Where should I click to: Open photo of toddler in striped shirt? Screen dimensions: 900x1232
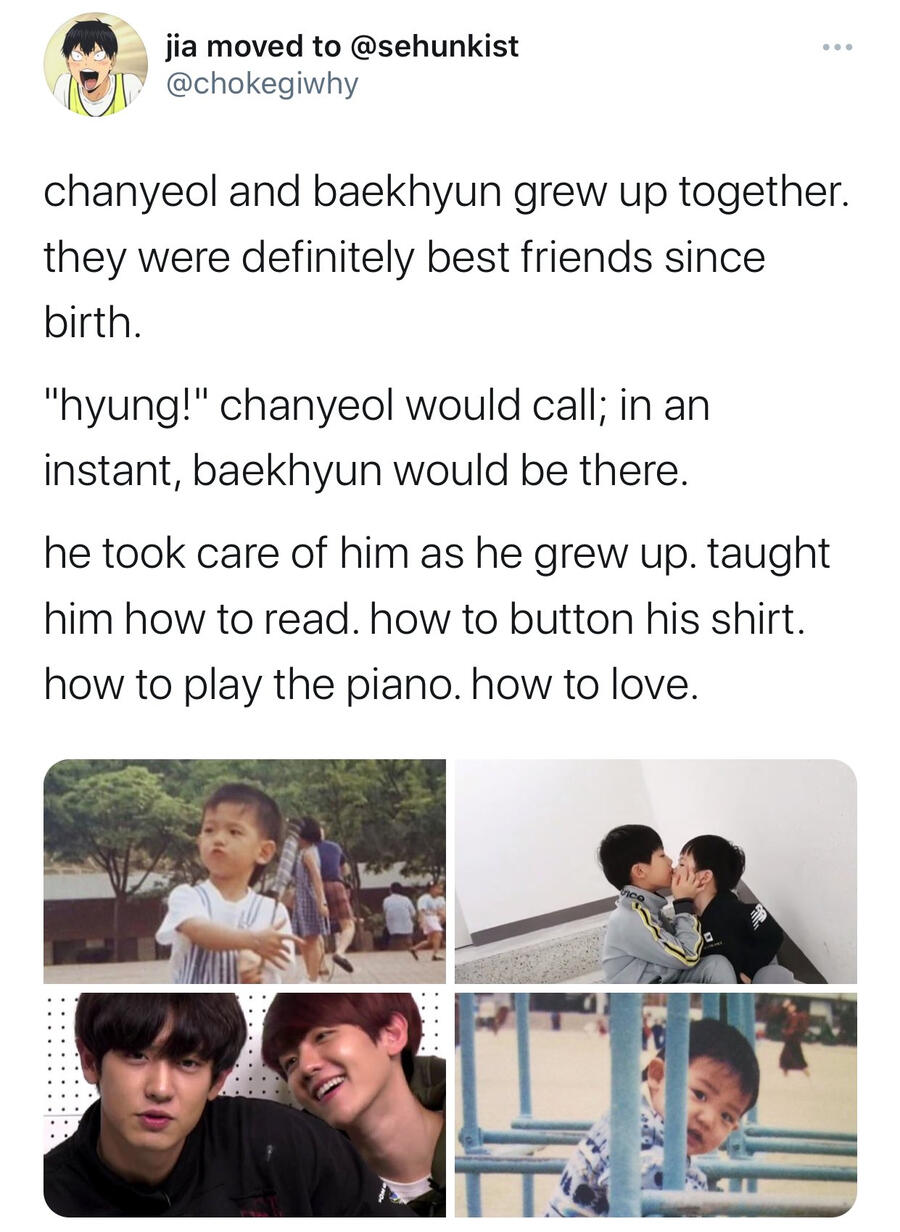point(245,870)
